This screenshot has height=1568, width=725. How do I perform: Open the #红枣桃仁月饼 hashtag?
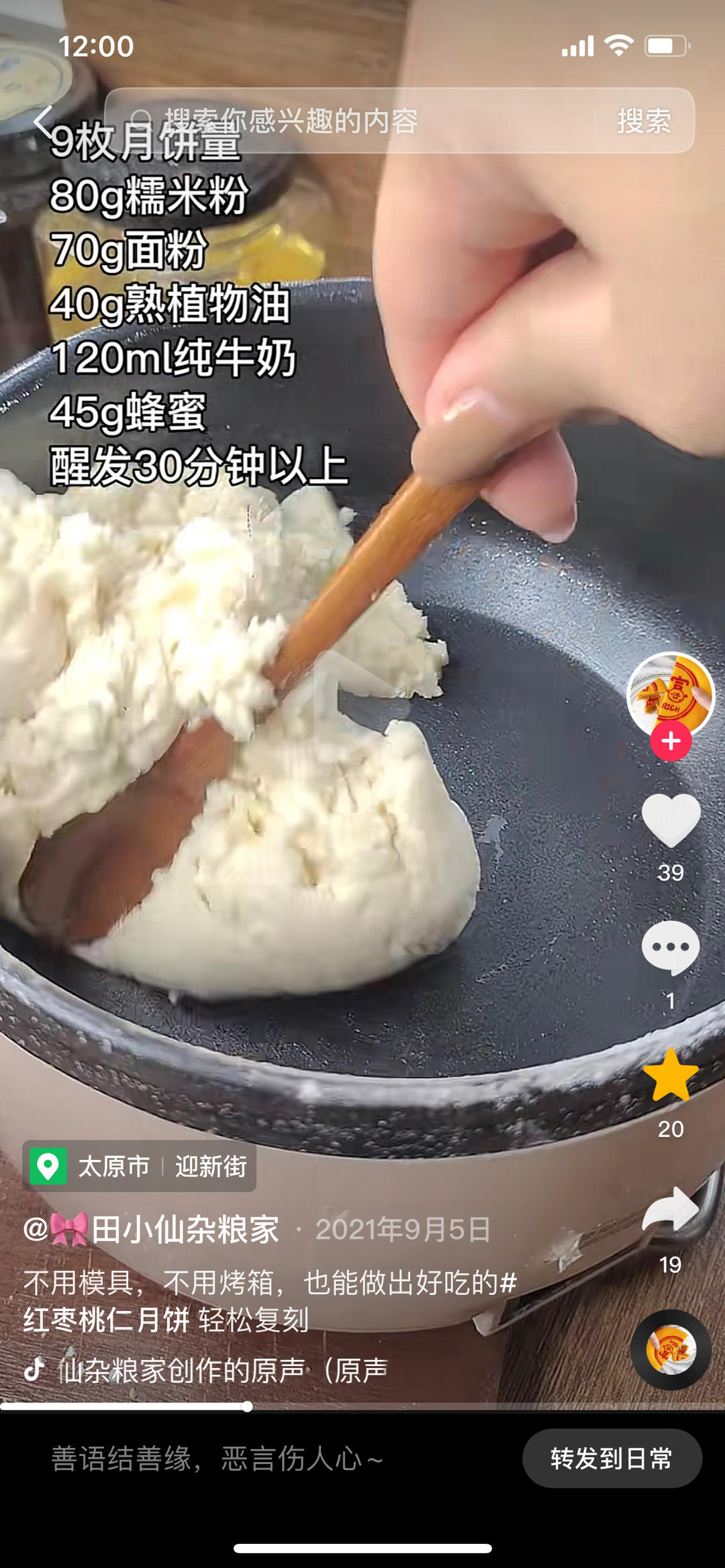pyautogui.click(x=107, y=1320)
